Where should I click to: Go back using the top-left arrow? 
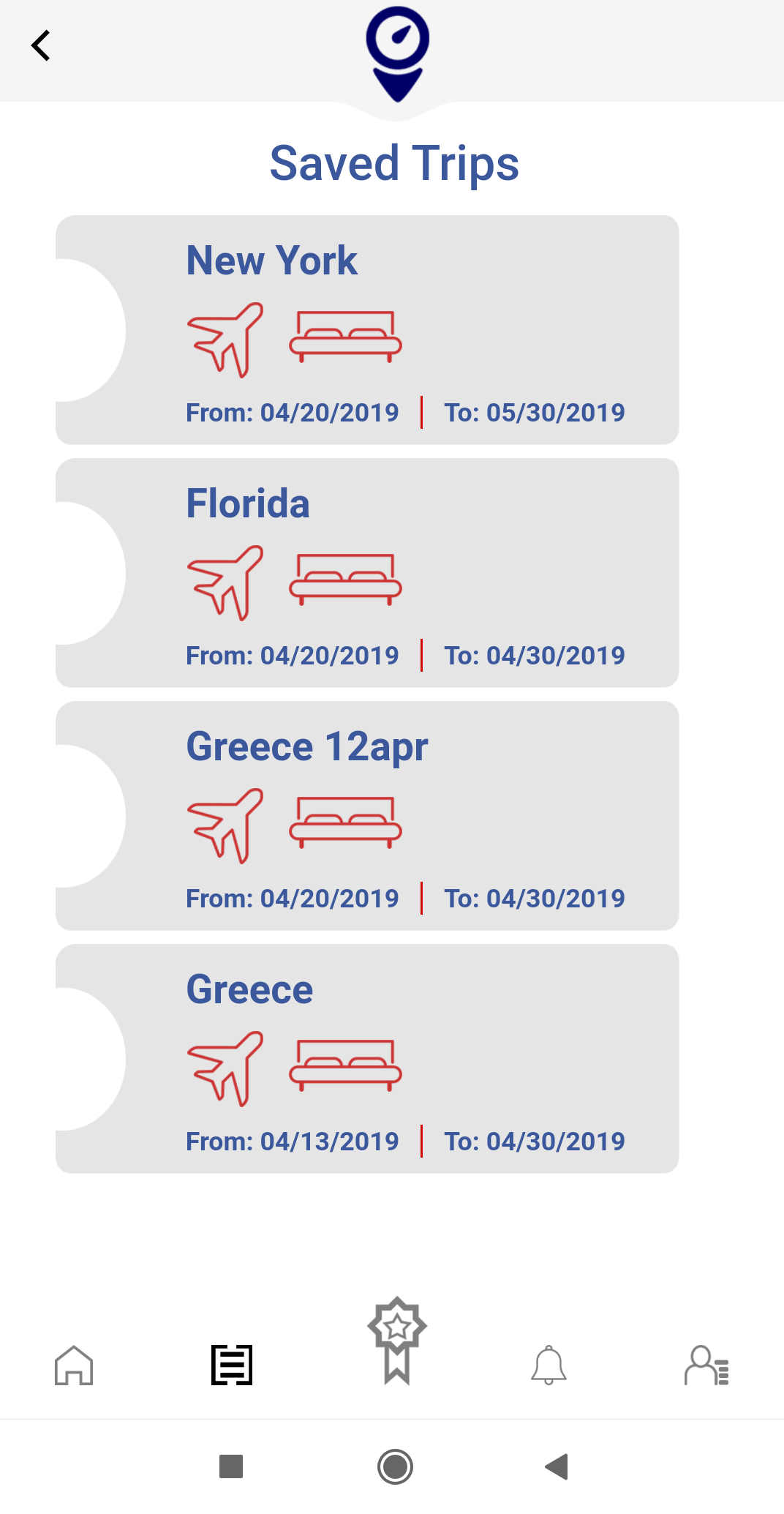[x=41, y=45]
